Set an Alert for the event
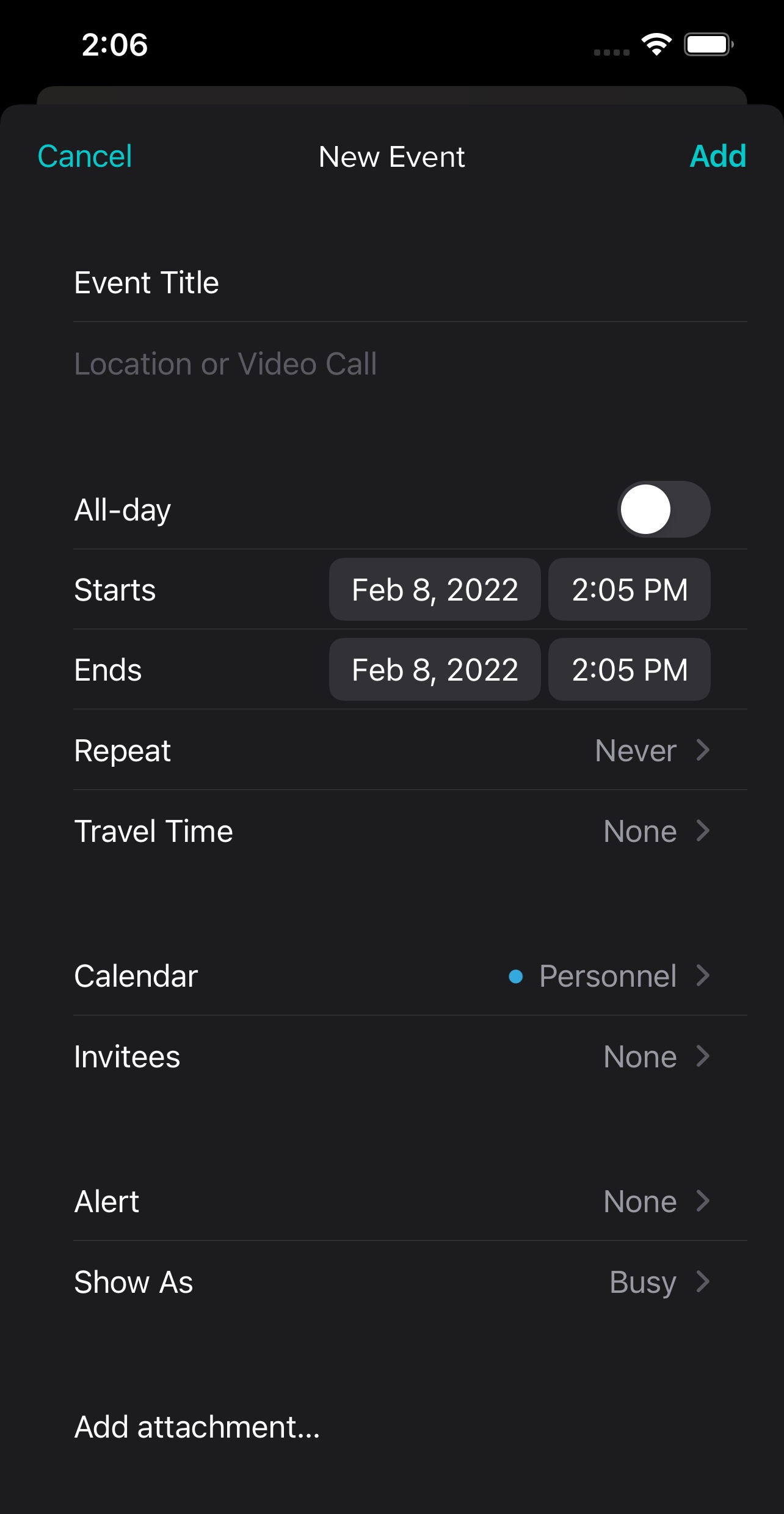The image size is (784, 1514). (409, 1201)
